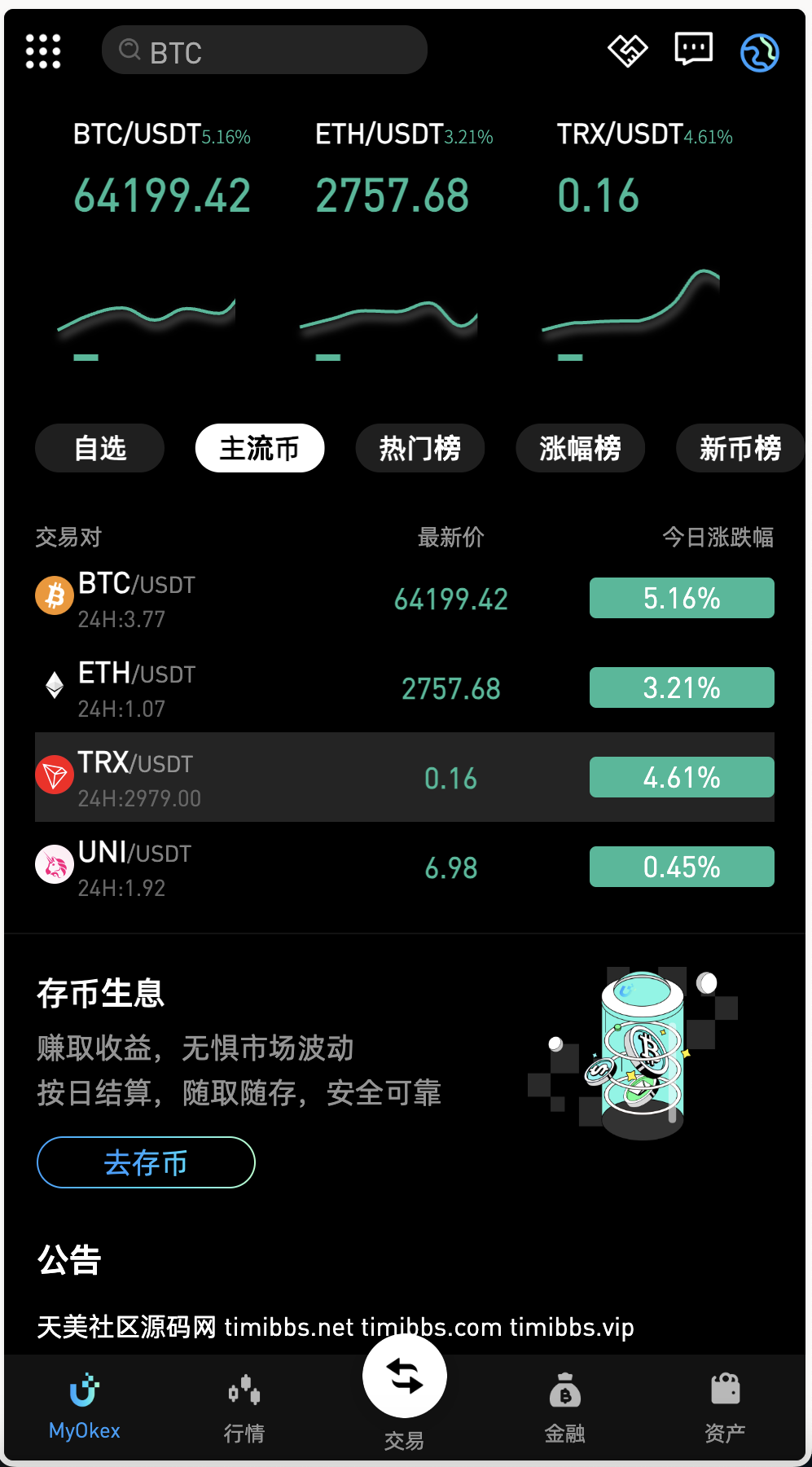Go to the 行情 tab
This screenshot has width=812, height=1467.
coord(244,1409)
